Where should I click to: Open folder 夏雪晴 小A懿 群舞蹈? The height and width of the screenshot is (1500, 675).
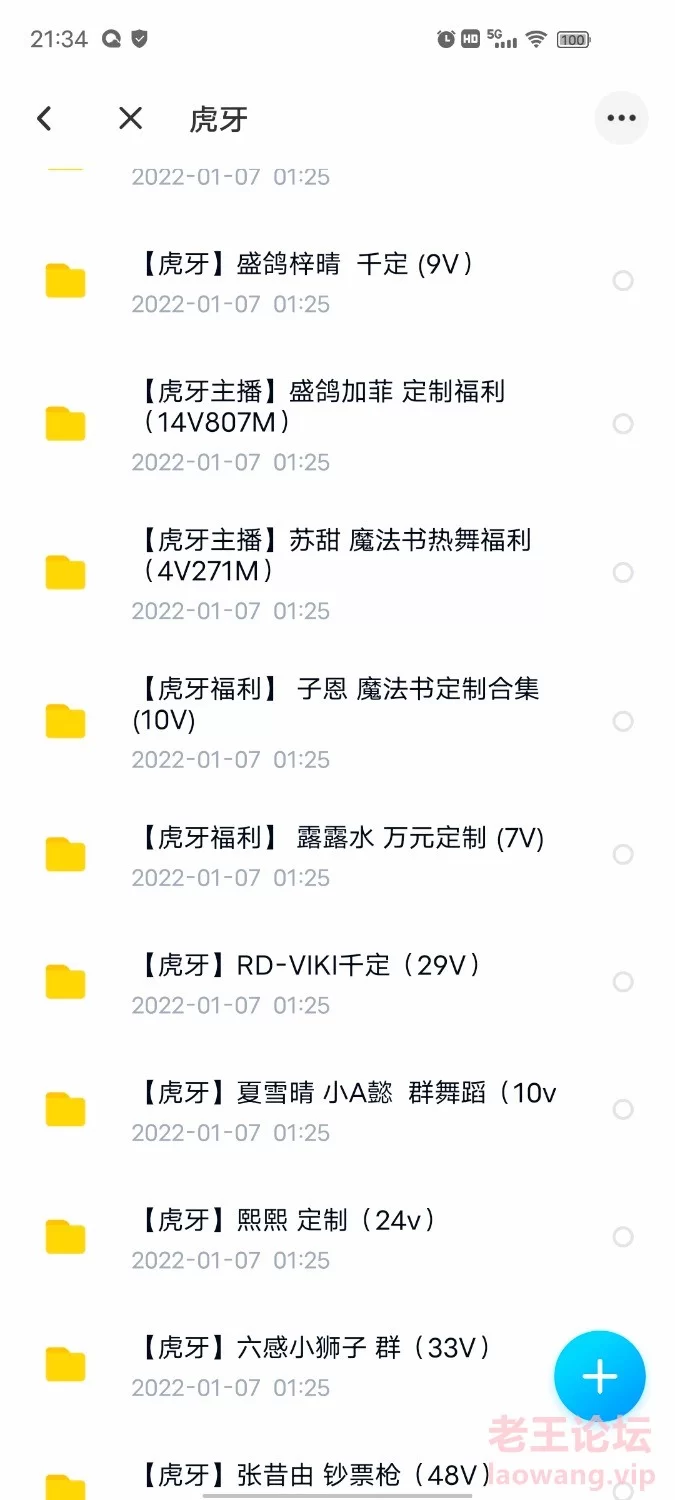[337, 1110]
